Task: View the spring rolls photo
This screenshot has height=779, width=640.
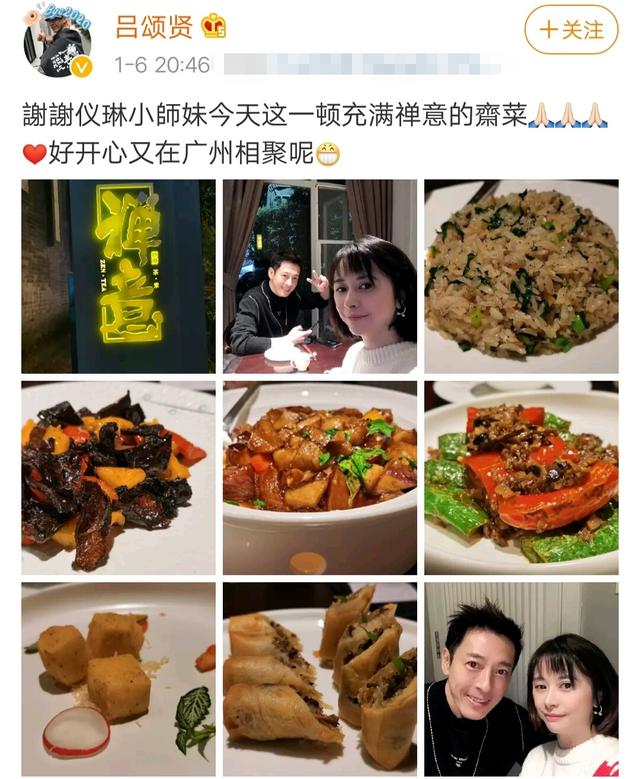Action: (320, 679)
